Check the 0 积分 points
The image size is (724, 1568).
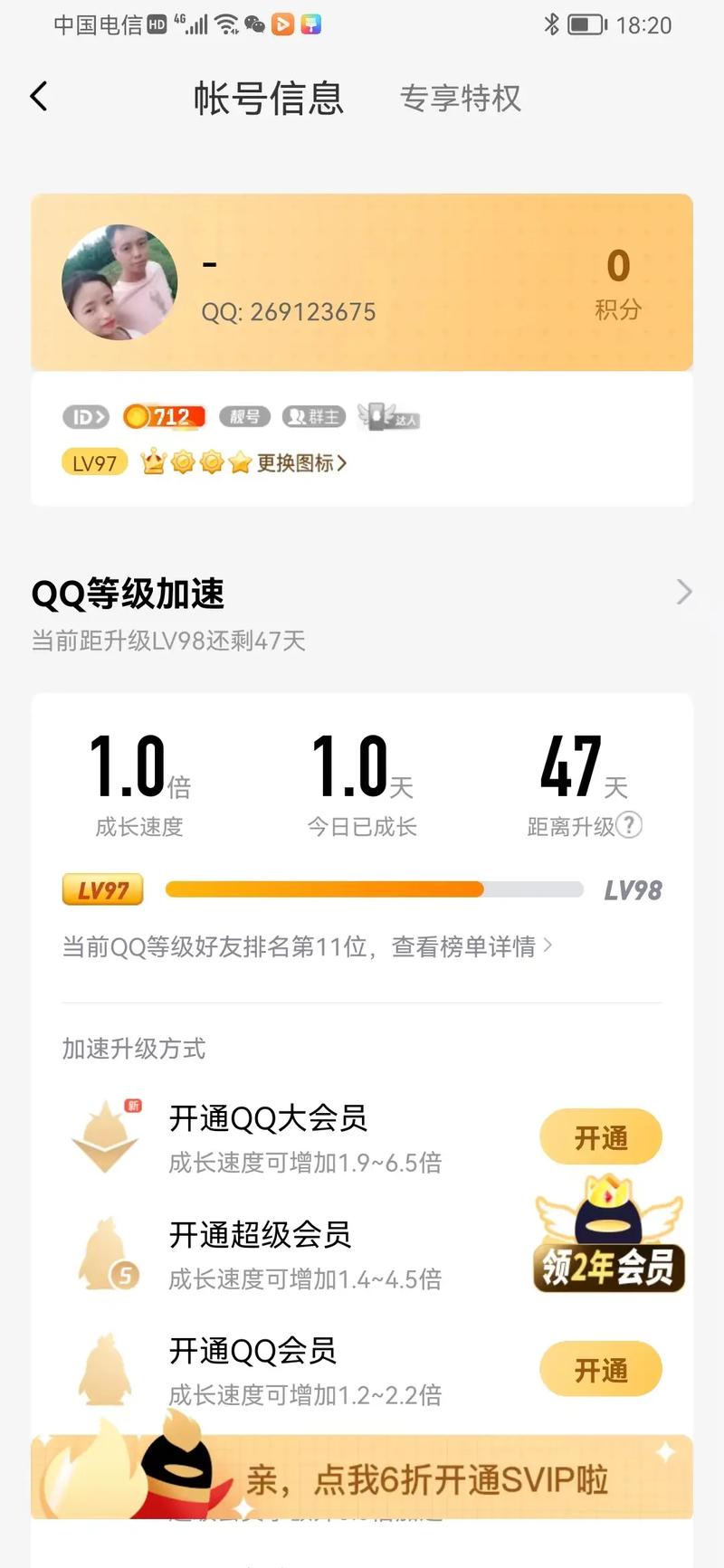(x=618, y=283)
